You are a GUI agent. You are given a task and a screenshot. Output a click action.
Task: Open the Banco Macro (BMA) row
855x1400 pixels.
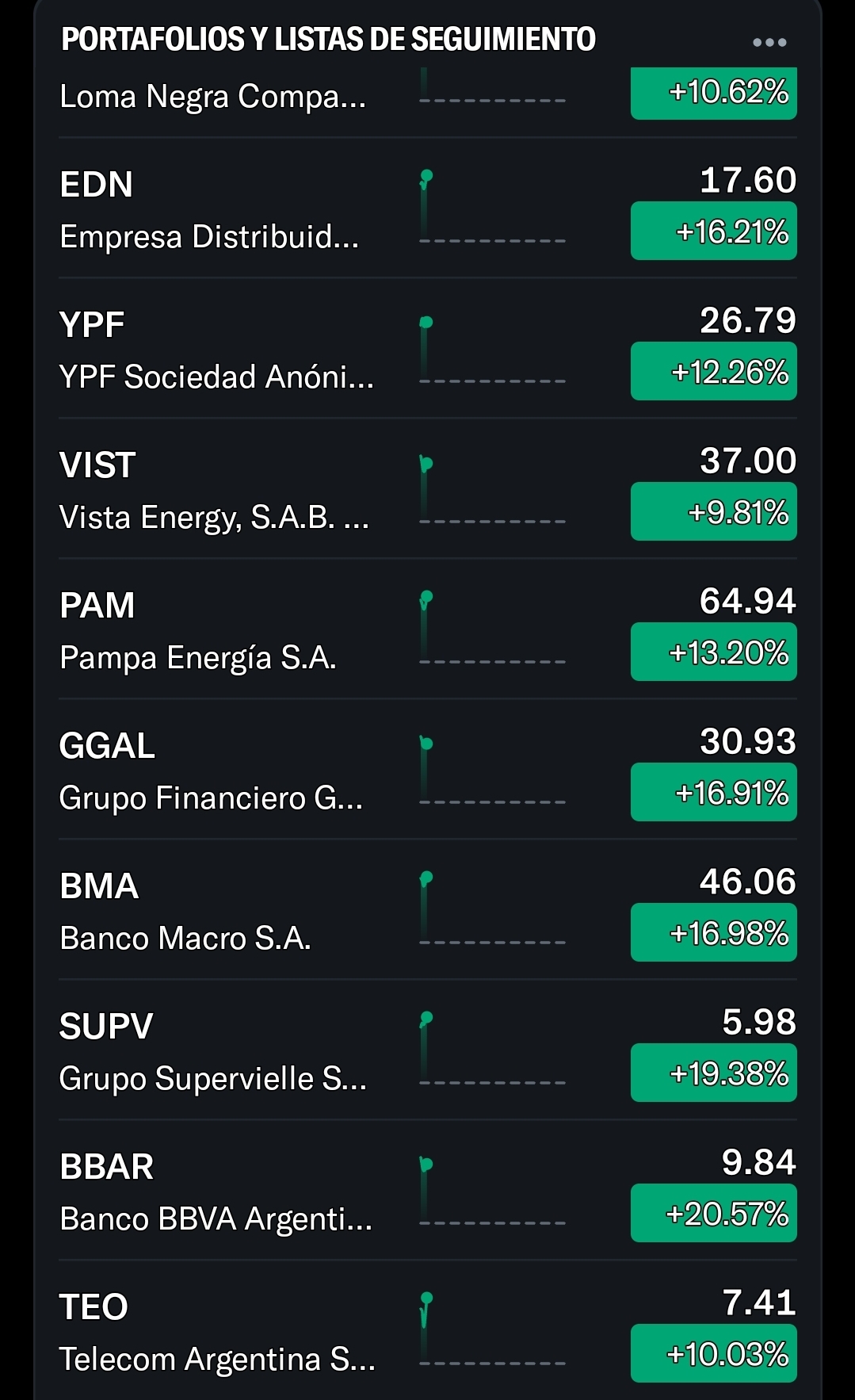[x=185, y=911]
